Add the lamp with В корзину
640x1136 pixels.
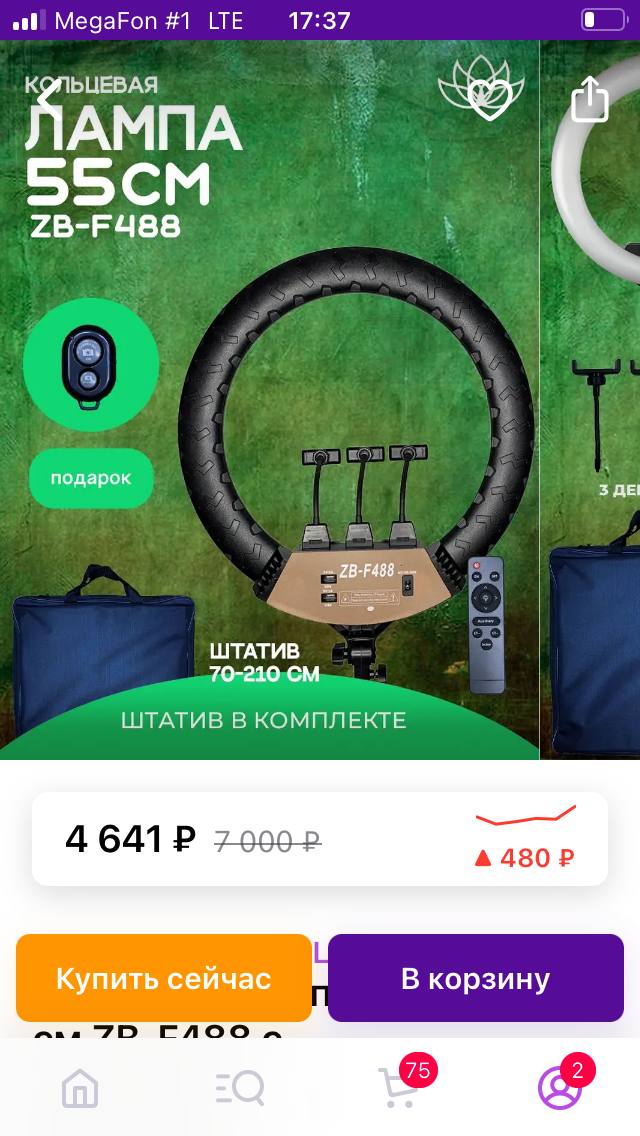[x=475, y=978]
